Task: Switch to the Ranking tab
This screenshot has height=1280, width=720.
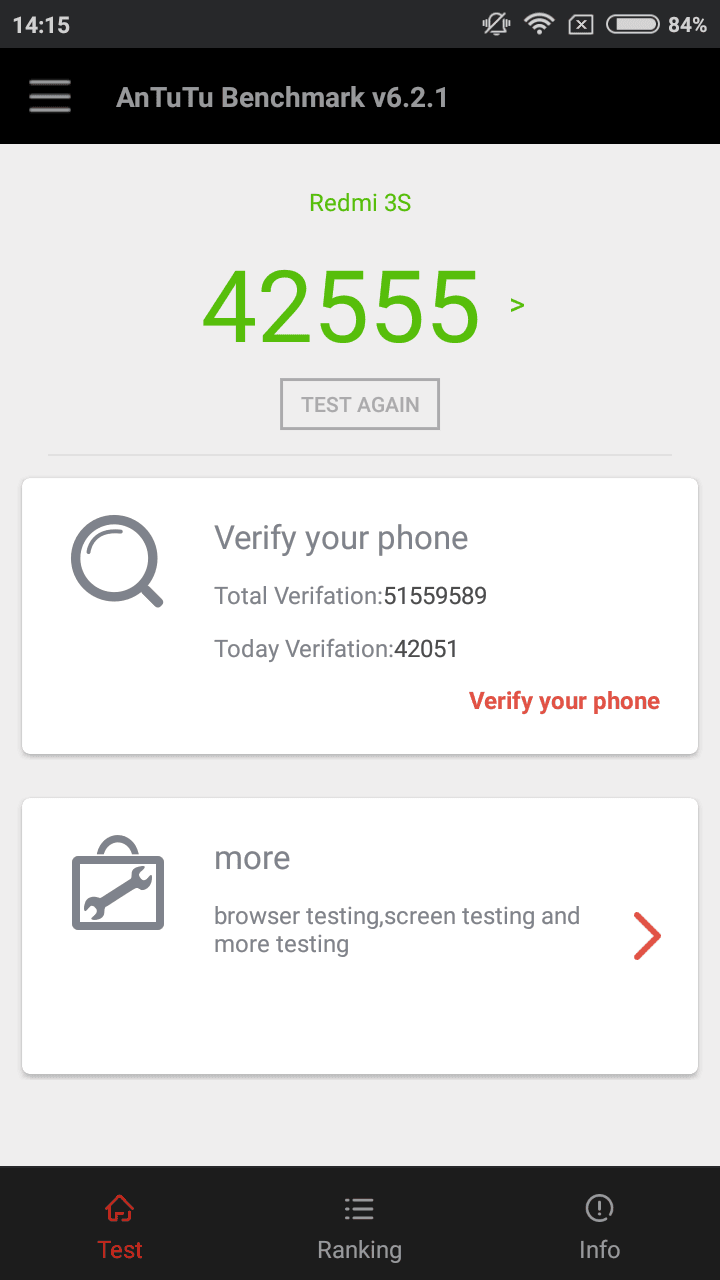Action: (x=359, y=1227)
